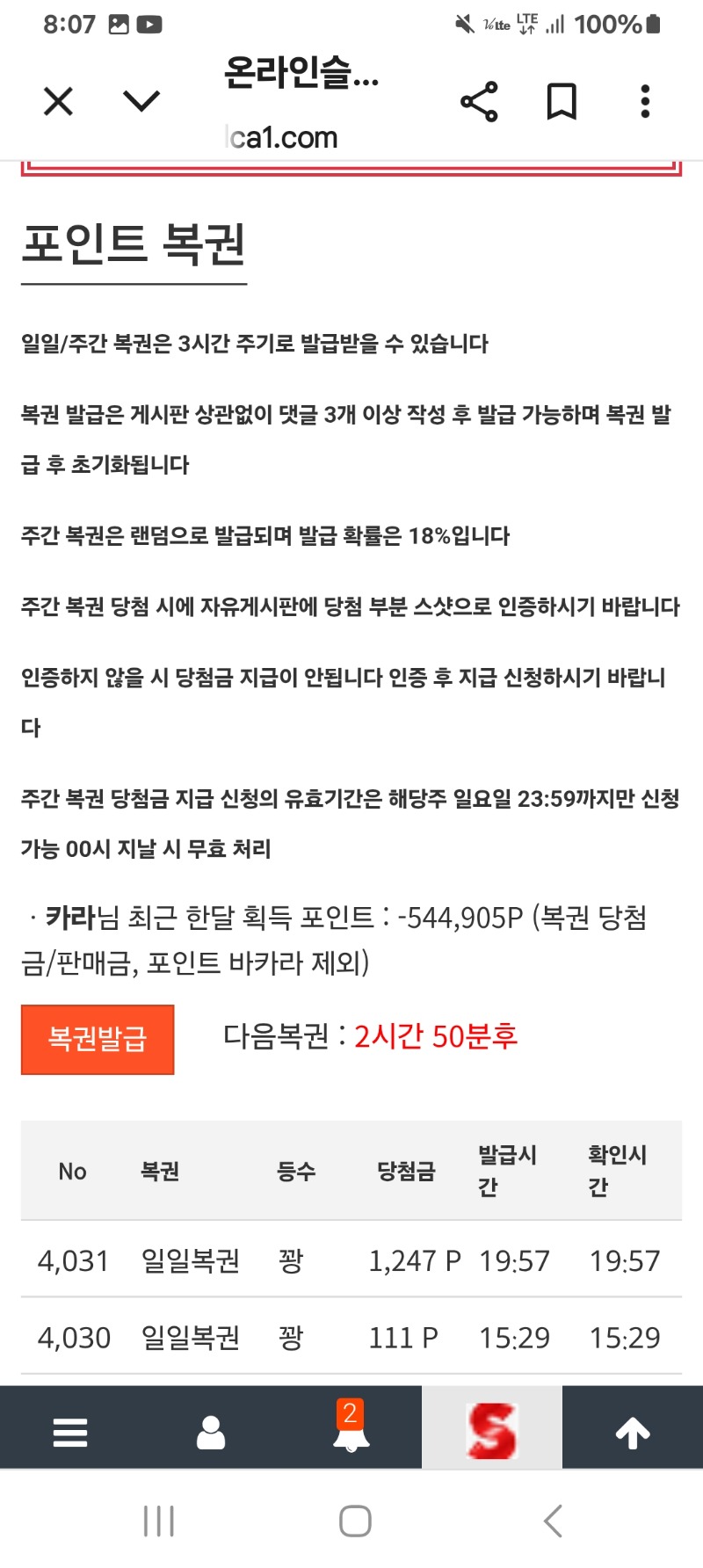This screenshot has height=1568, width=703.
Task: Open the user profile icon
Action: pos(211,1433)
